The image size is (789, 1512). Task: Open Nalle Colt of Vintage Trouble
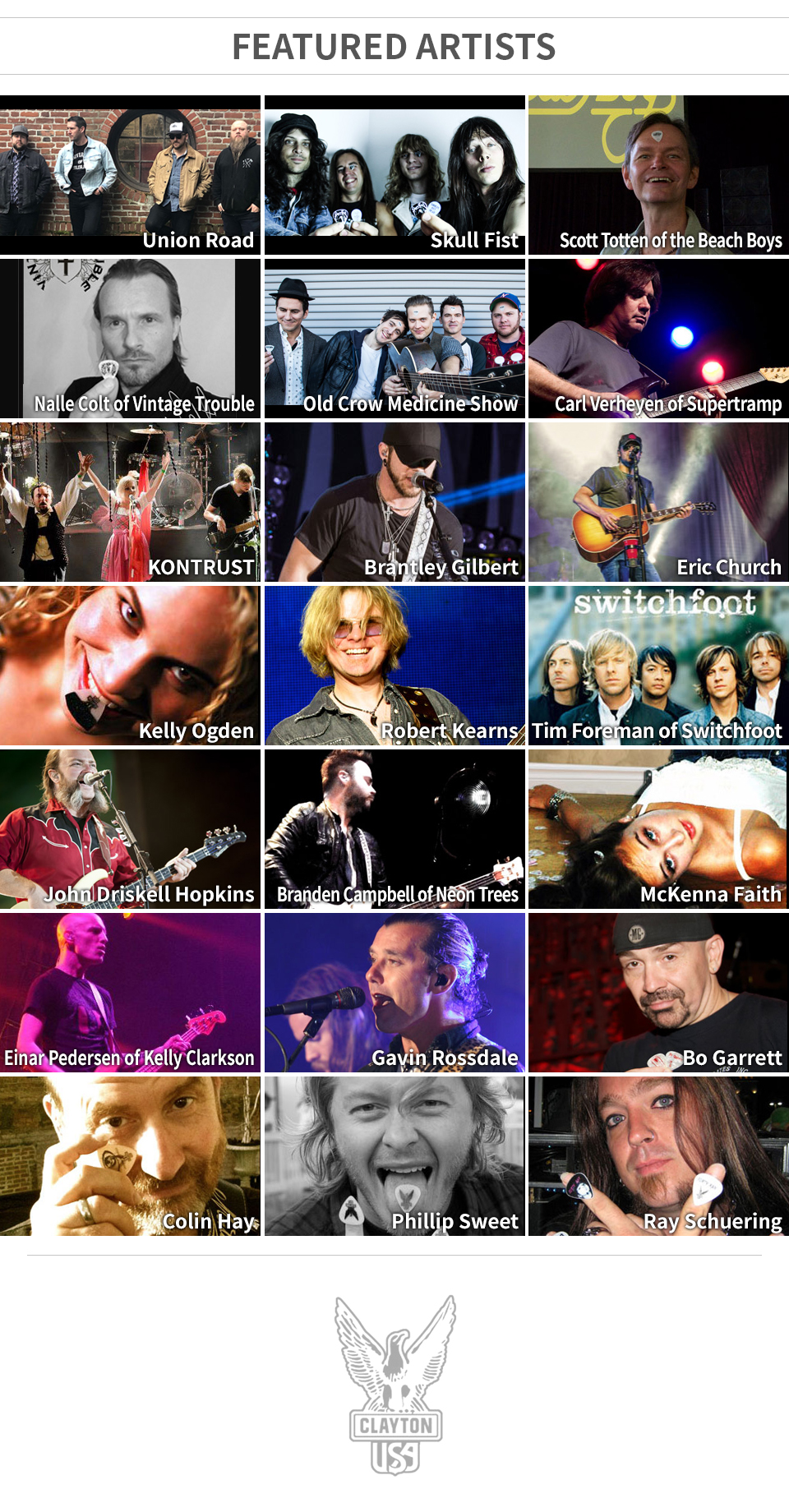point(130,339)
